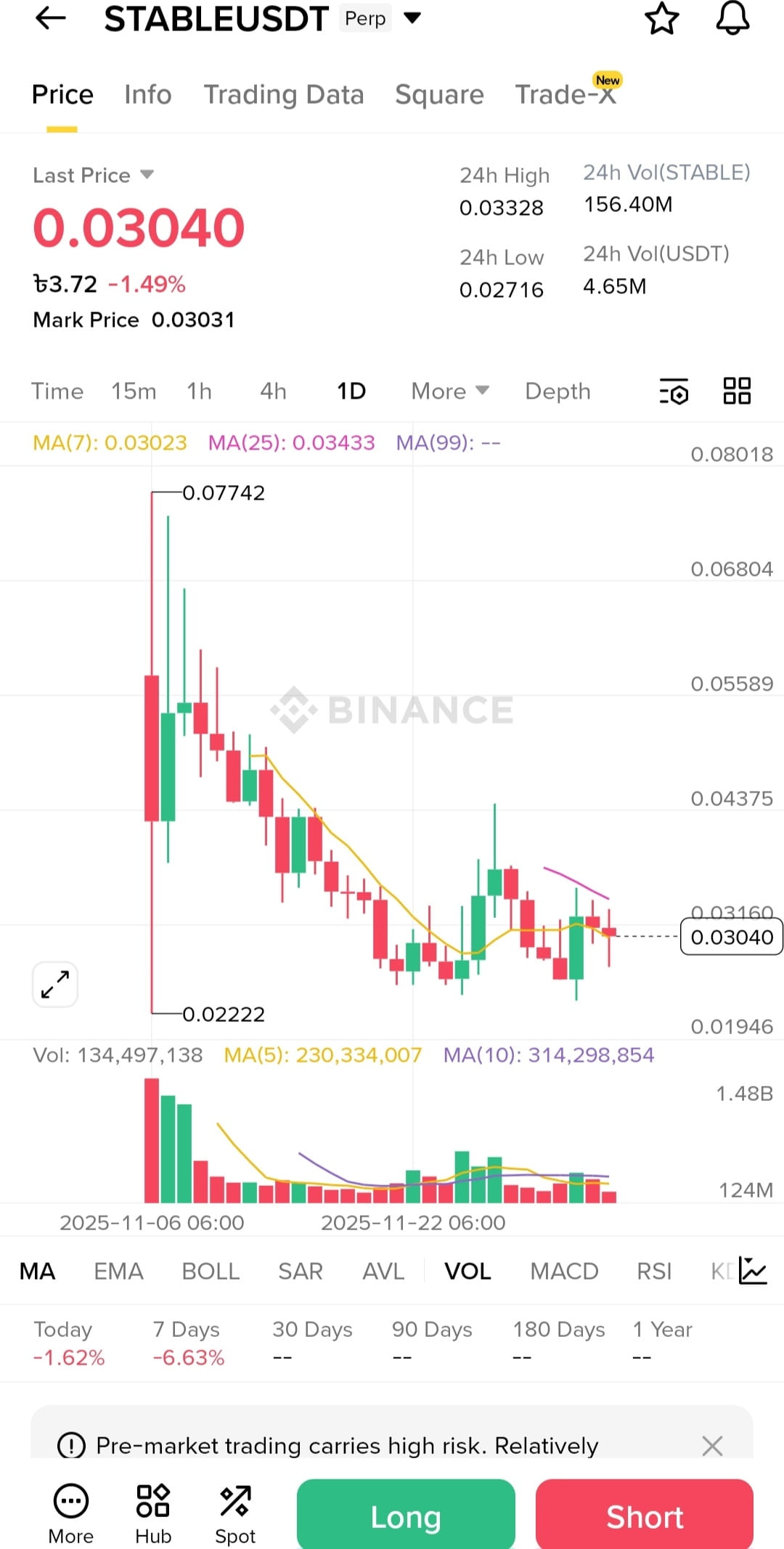This screenshot has width=784, height=1549.
Task: Open the Trade-X tab
Action: [565, 94]
